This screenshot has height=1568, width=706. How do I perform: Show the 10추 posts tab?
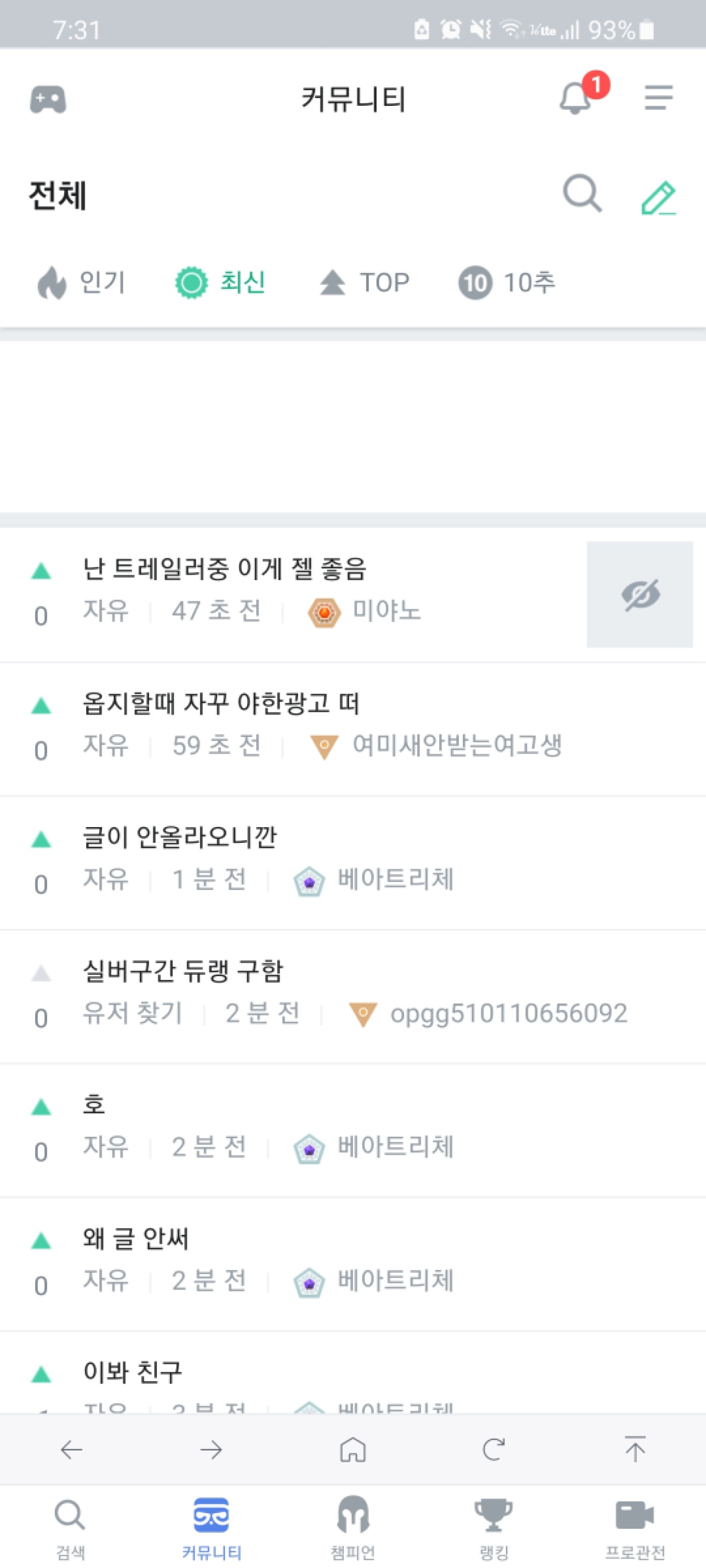tap(507, 282)
